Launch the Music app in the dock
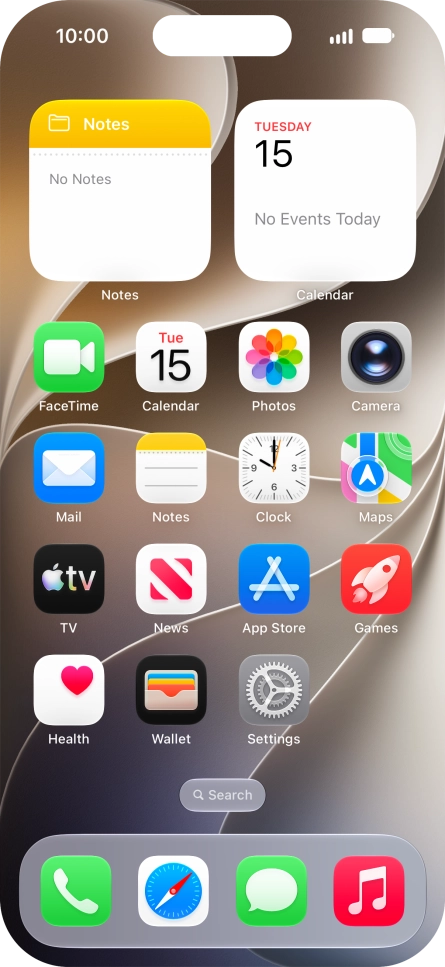Screen dimensions: 445x967 369,891
